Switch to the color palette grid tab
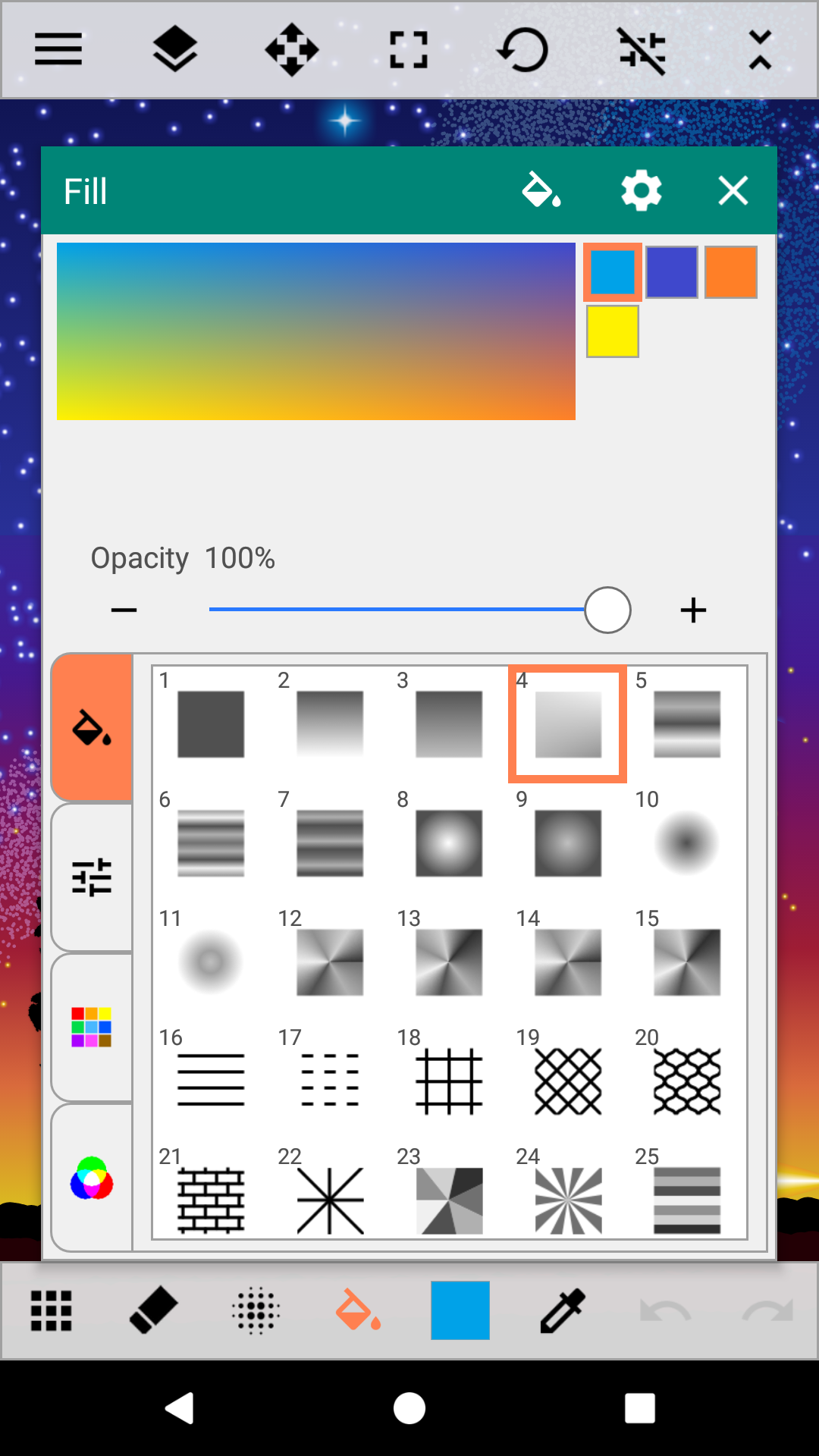 coord(92,1027)
